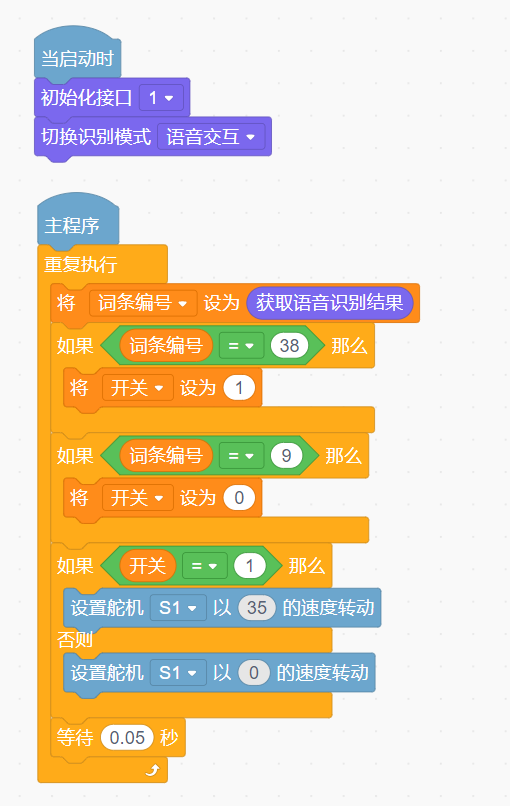Viewport: 510px width, 806px height.
Task: Edit the value 38 in the condition
Action: [289, 345]
